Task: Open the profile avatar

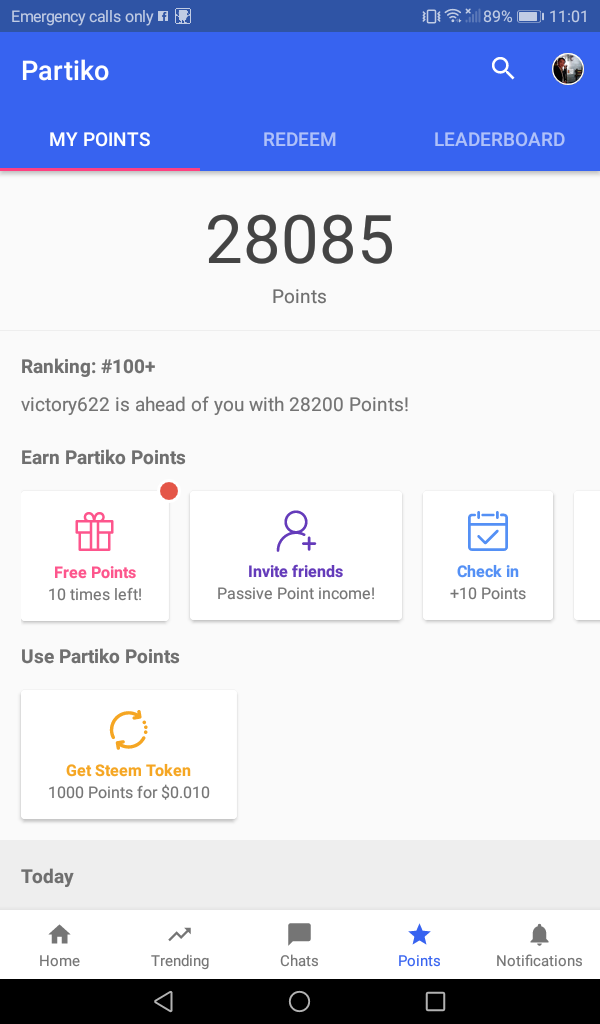Action: pos(568,69)
